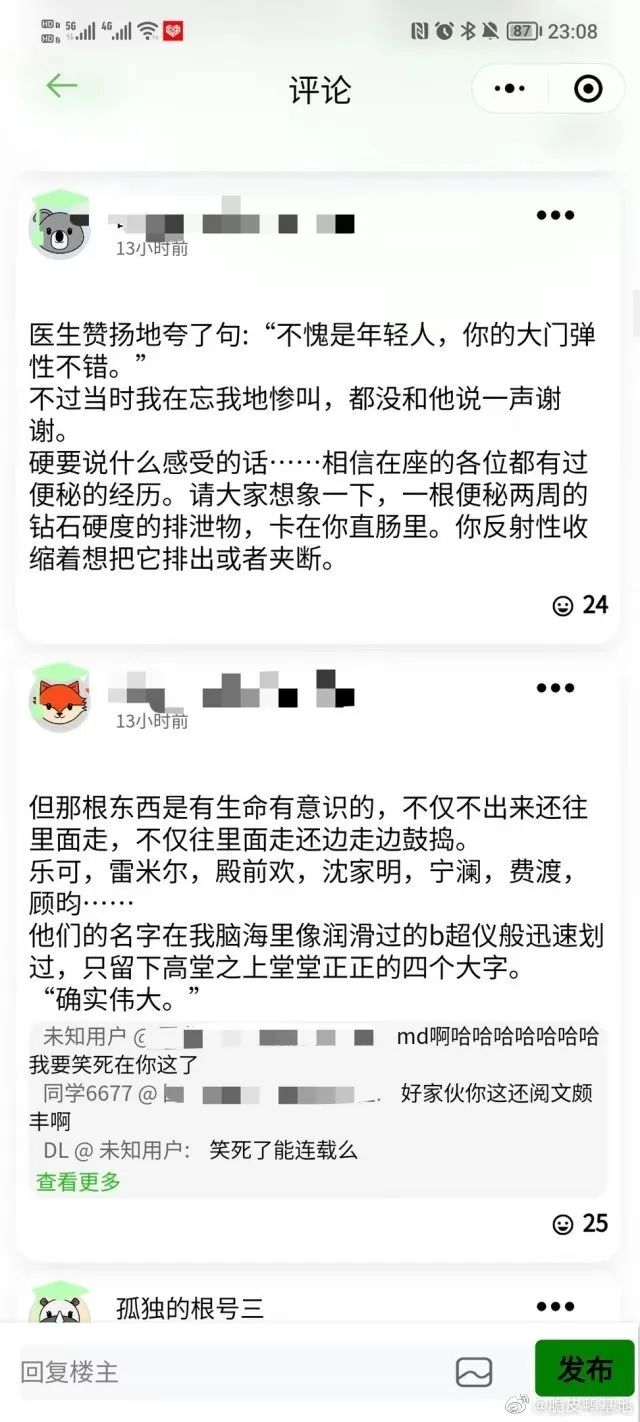Open the mini program three-dot menu
The width and height of the screenshot is (640, 1422).
pyautogui.click(x=511, y=90)
